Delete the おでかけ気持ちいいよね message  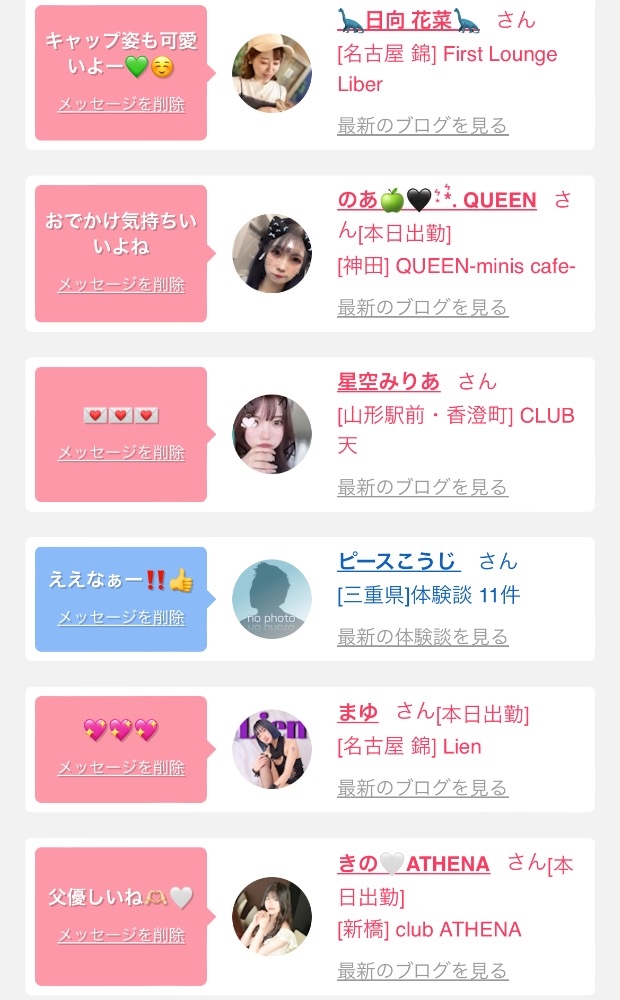tap(121, 285)
